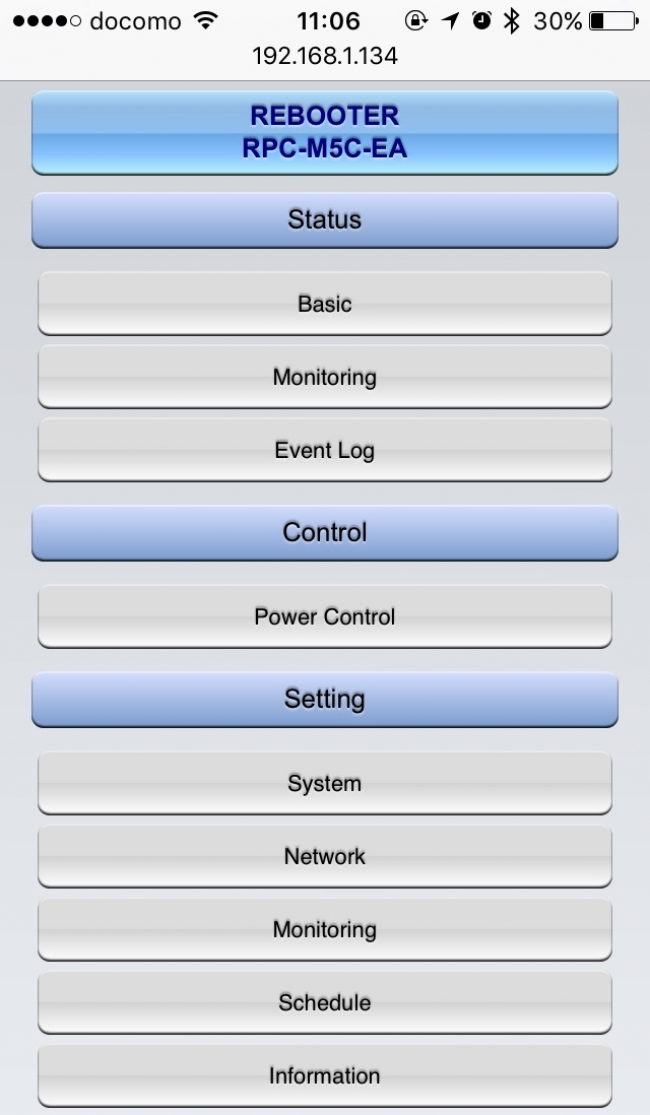This screenshot has height=1115, width=650.
Task: Open the Basic status page
Action: tap(324, 303)
